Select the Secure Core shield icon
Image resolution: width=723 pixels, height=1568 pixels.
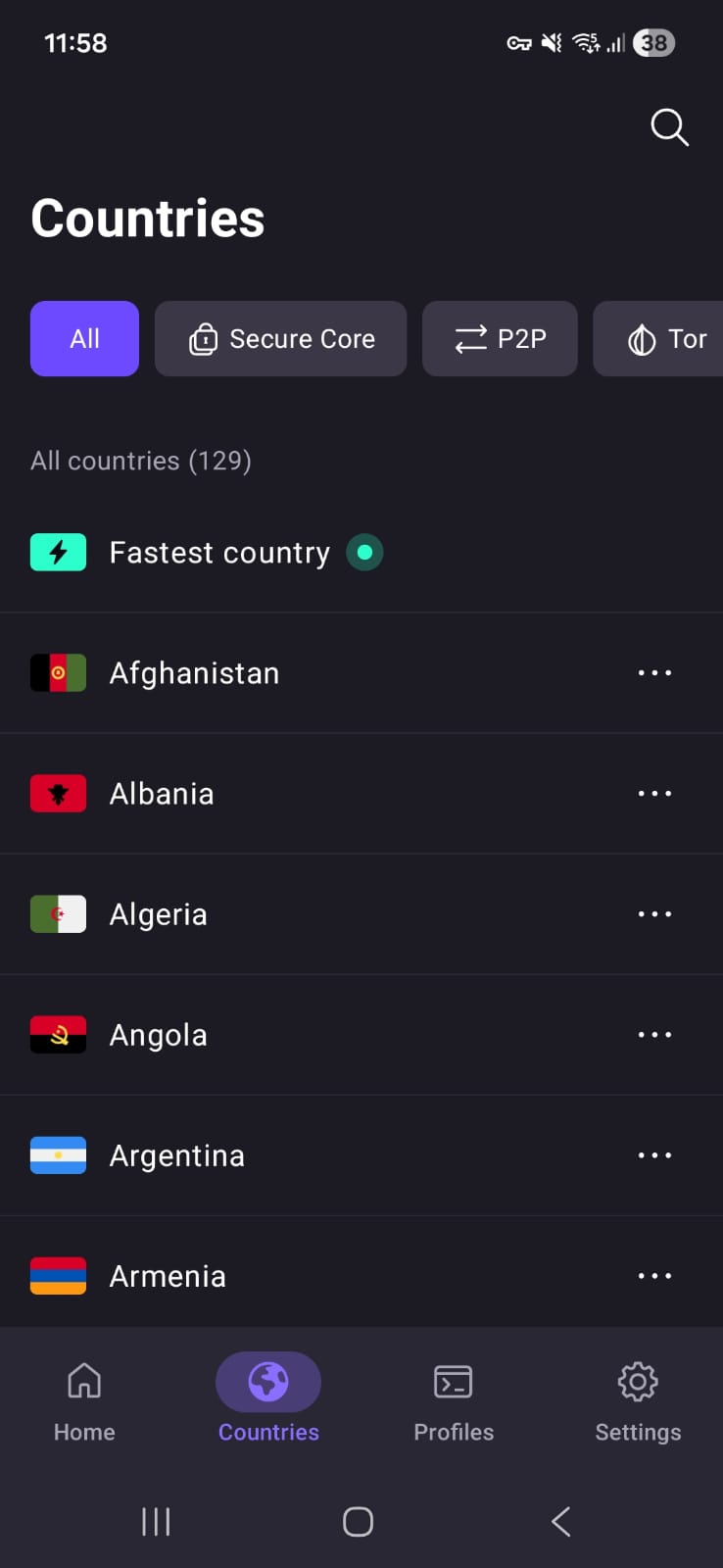[x=203, y=338]
